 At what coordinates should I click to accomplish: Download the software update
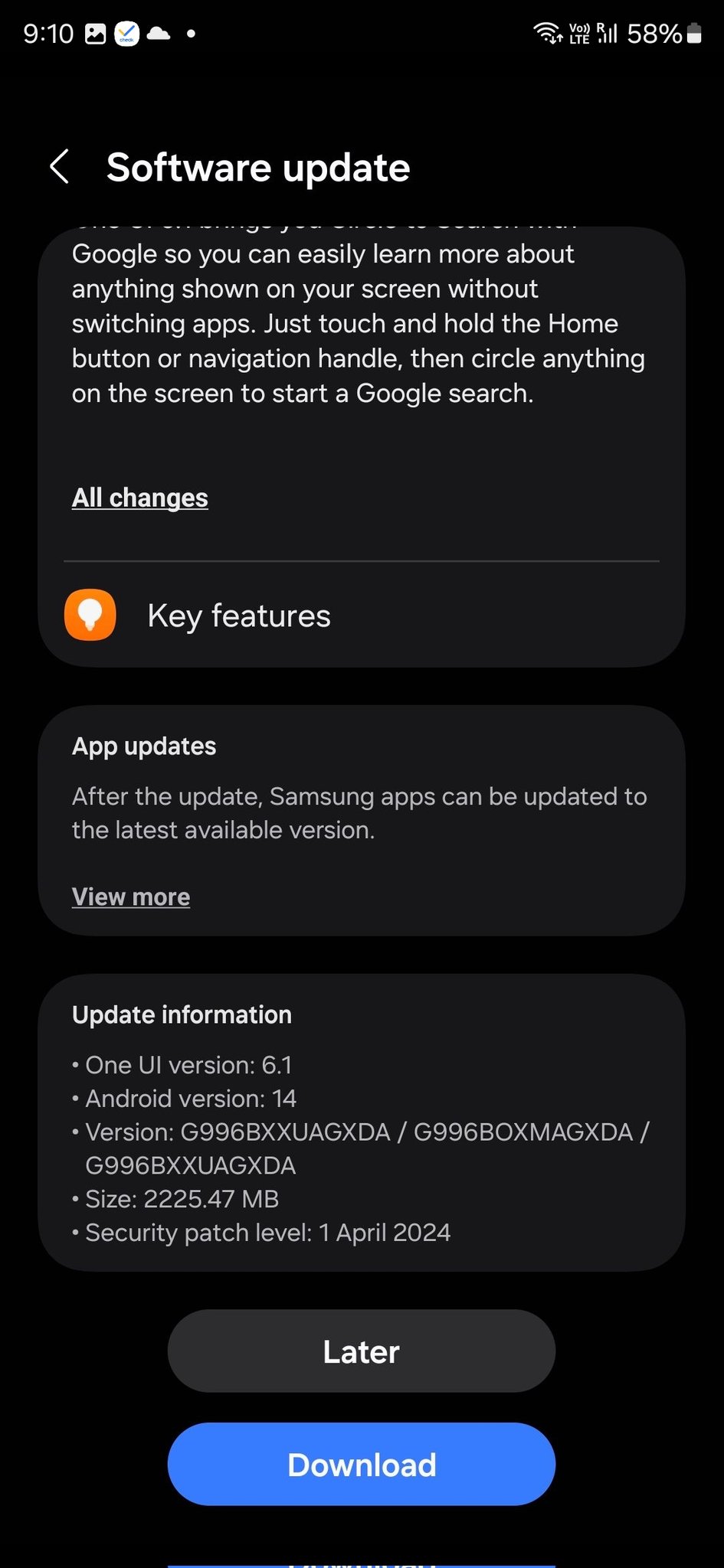(362, 1465)
